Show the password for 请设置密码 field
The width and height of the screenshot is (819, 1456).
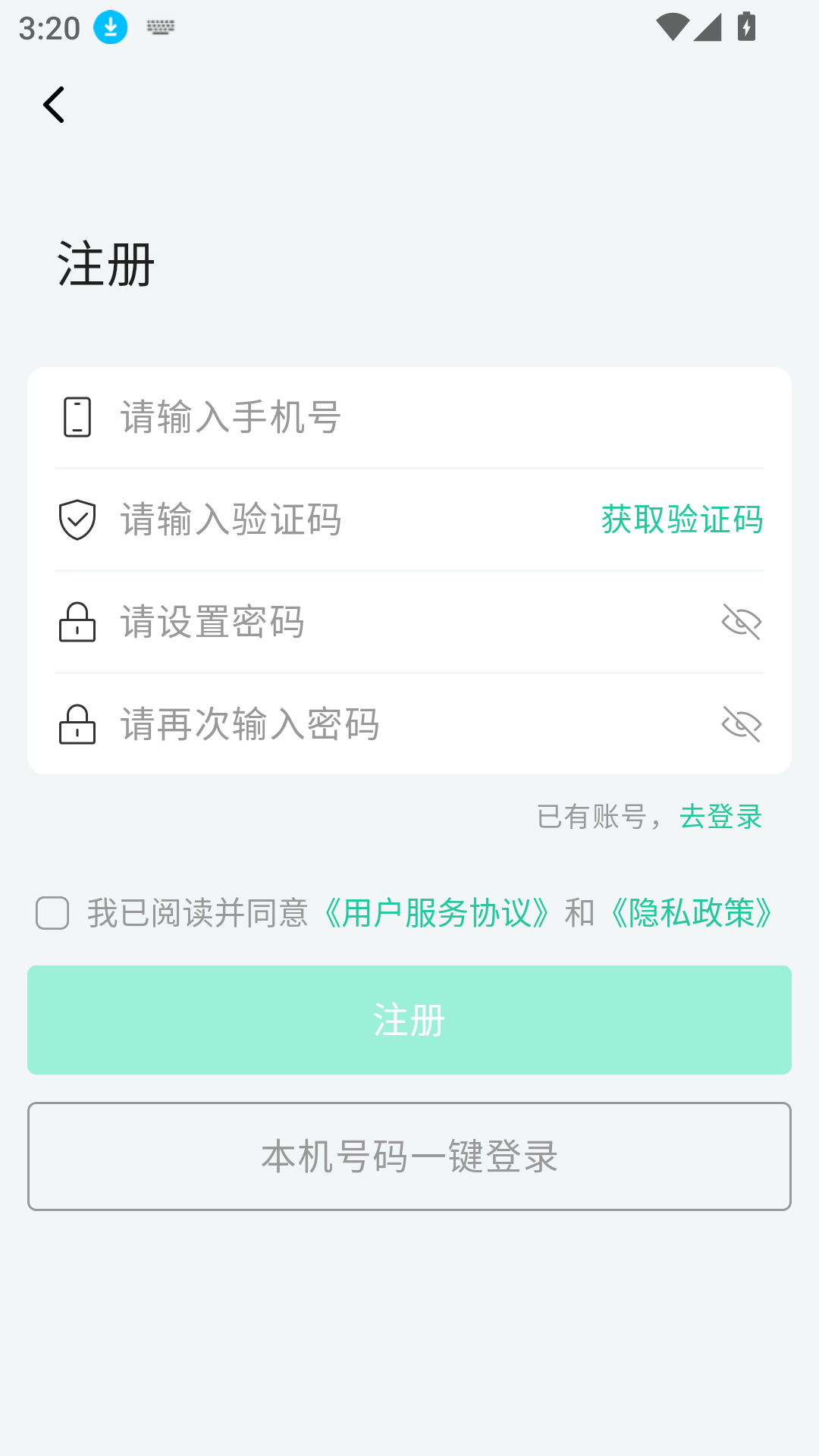click(739, 622)
